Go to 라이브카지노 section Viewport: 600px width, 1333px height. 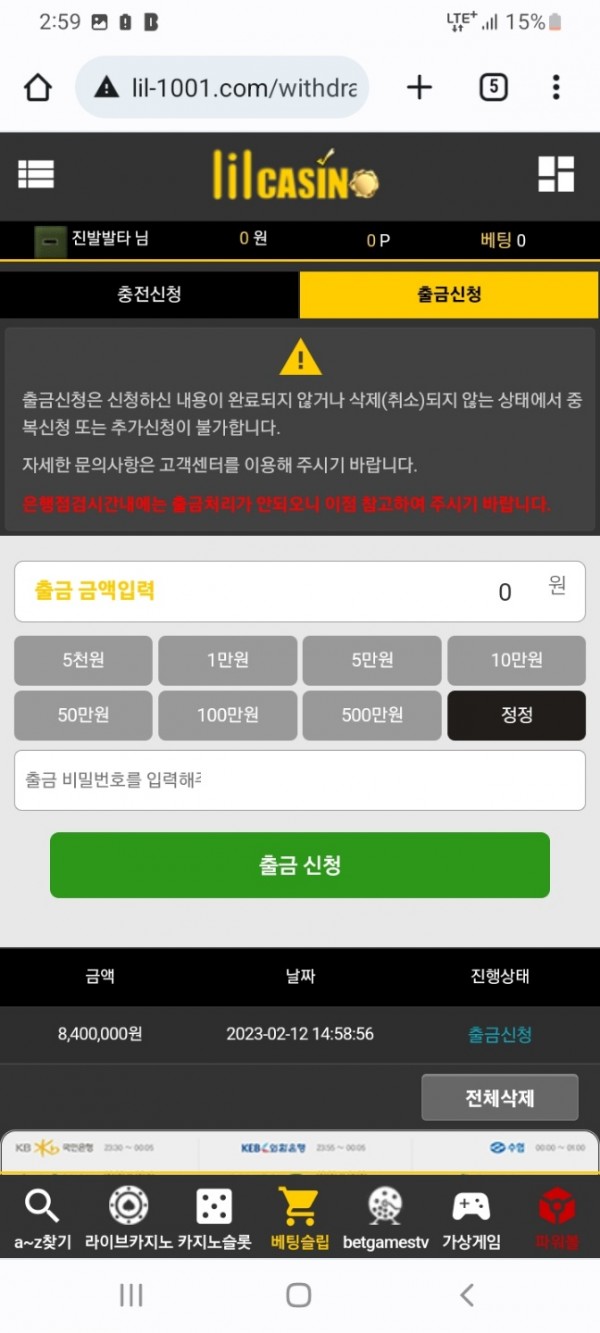point(128,1219)
